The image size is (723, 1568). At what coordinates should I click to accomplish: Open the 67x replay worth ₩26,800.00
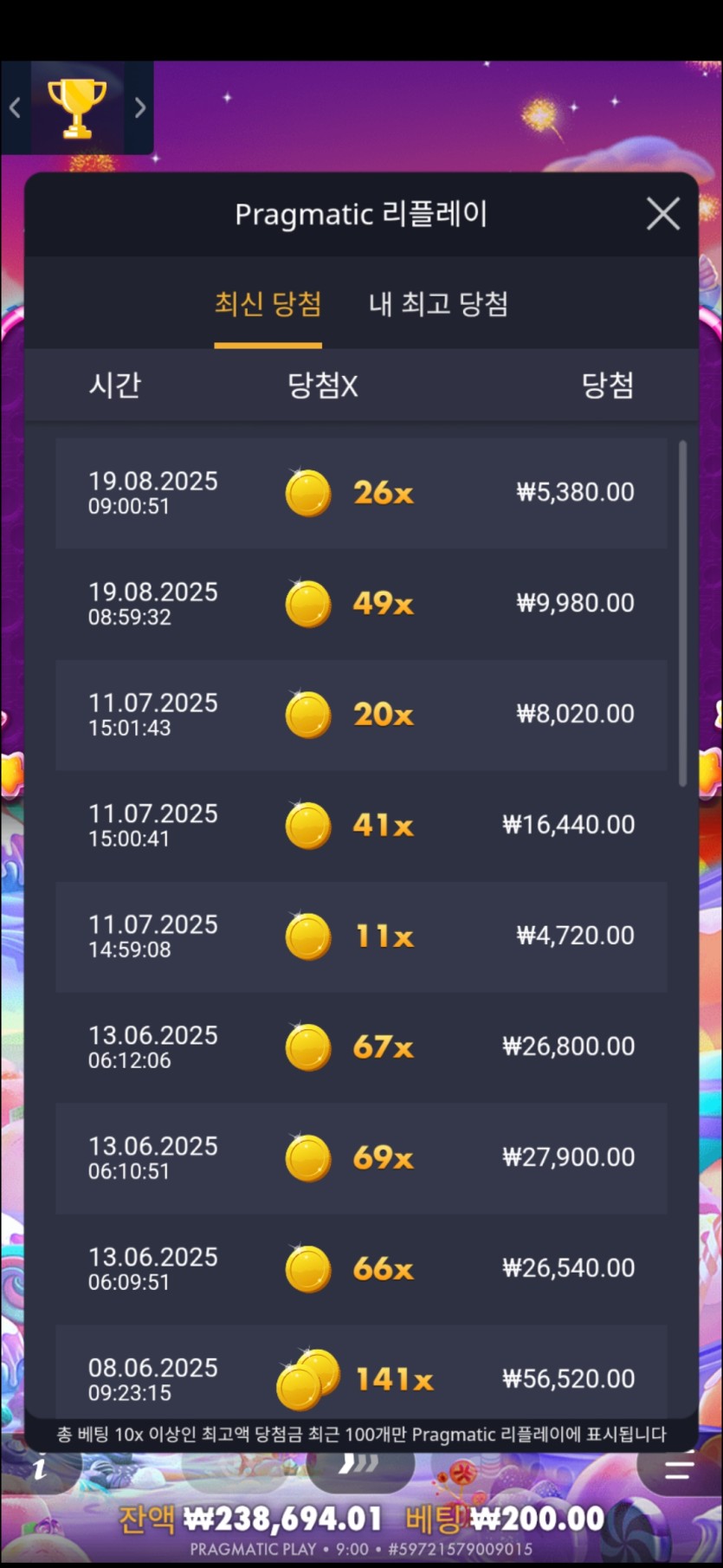pyautogui.click(x=361, y=1047)
